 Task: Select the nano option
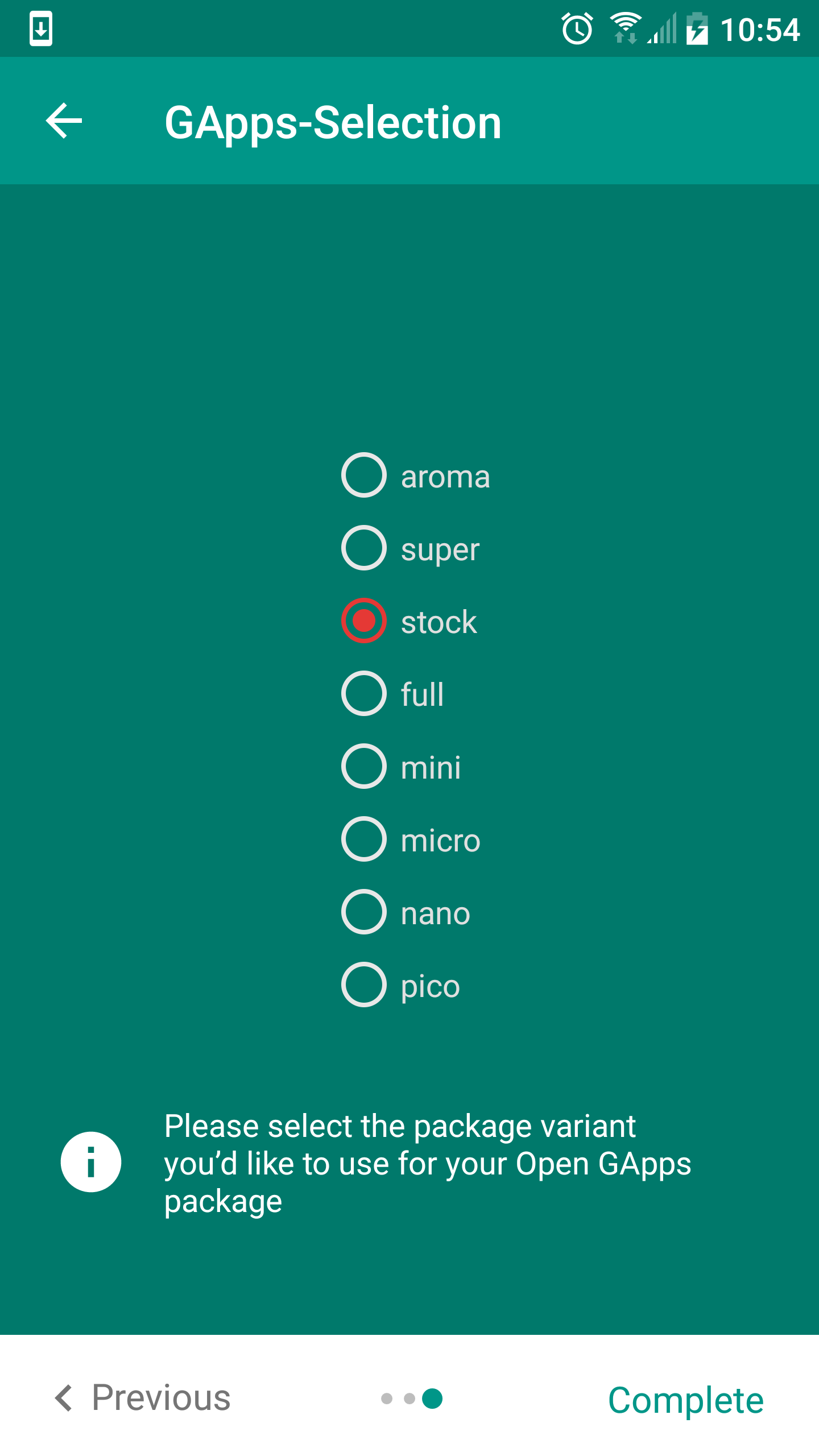click(x=364, y=912)
